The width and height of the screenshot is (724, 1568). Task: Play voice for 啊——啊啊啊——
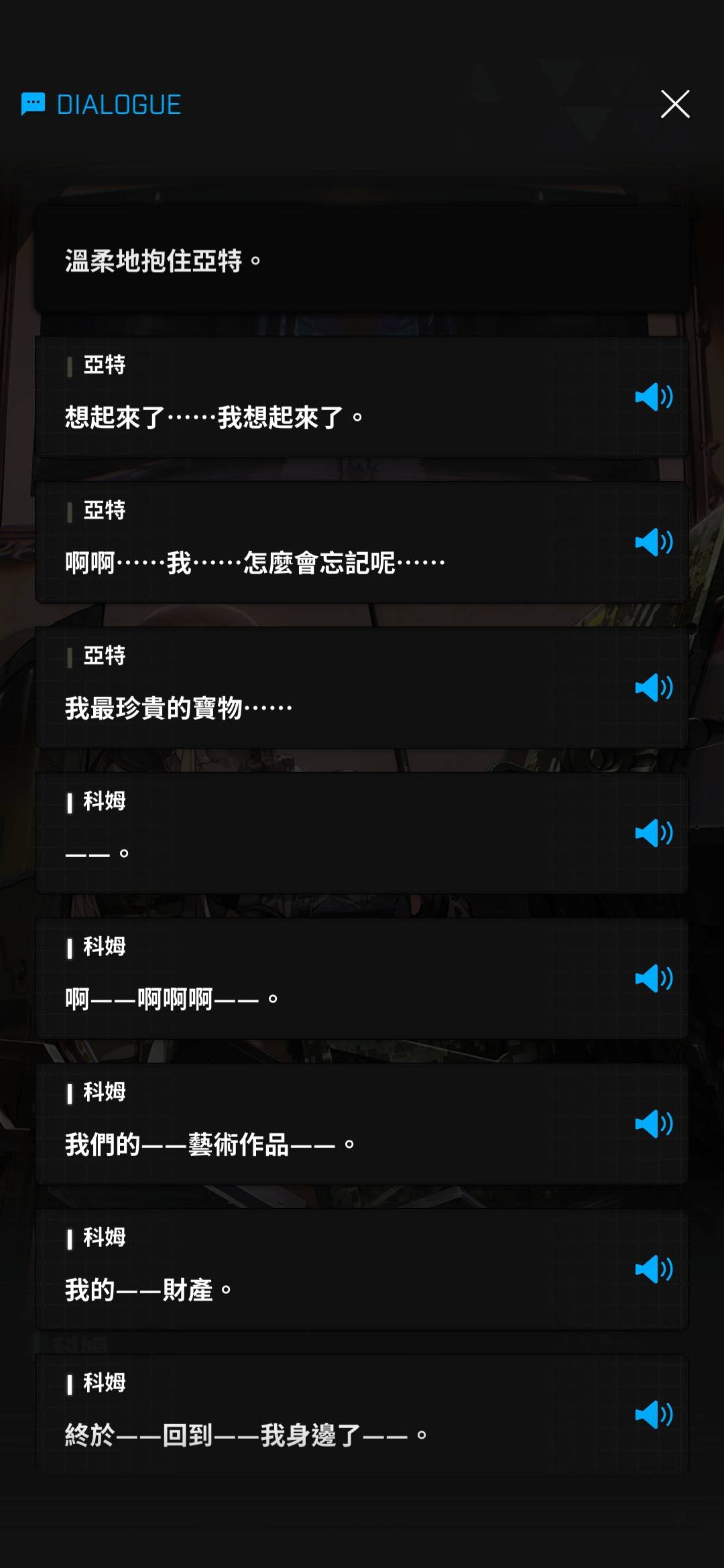click(x=654, y=978)
